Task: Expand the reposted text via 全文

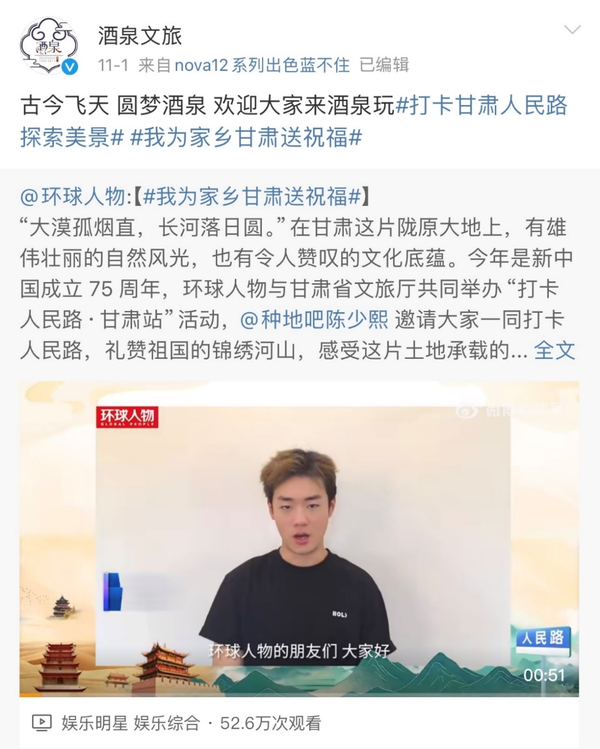Action: tap(554, 351)
